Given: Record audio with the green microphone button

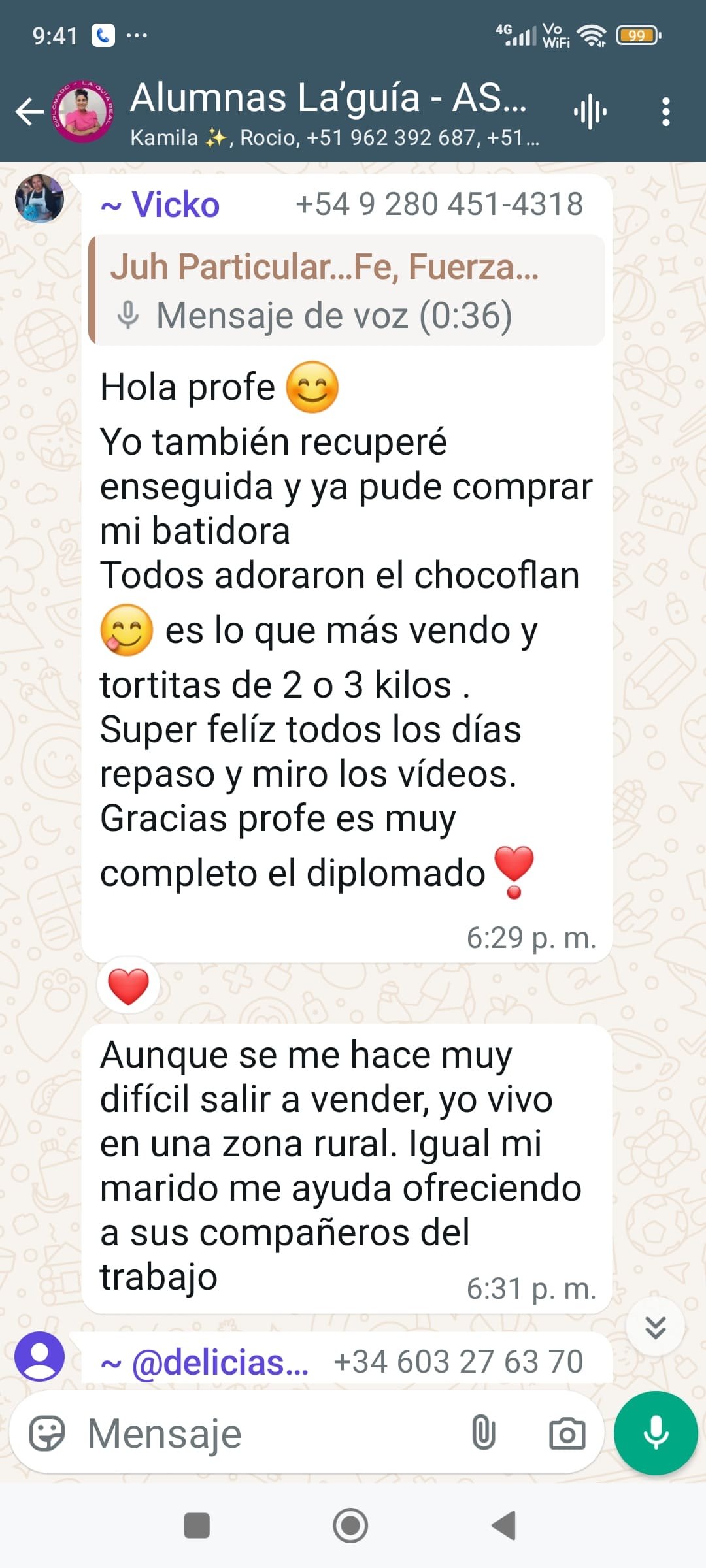Looking at the screenshot, I should tap(656, 1433).
